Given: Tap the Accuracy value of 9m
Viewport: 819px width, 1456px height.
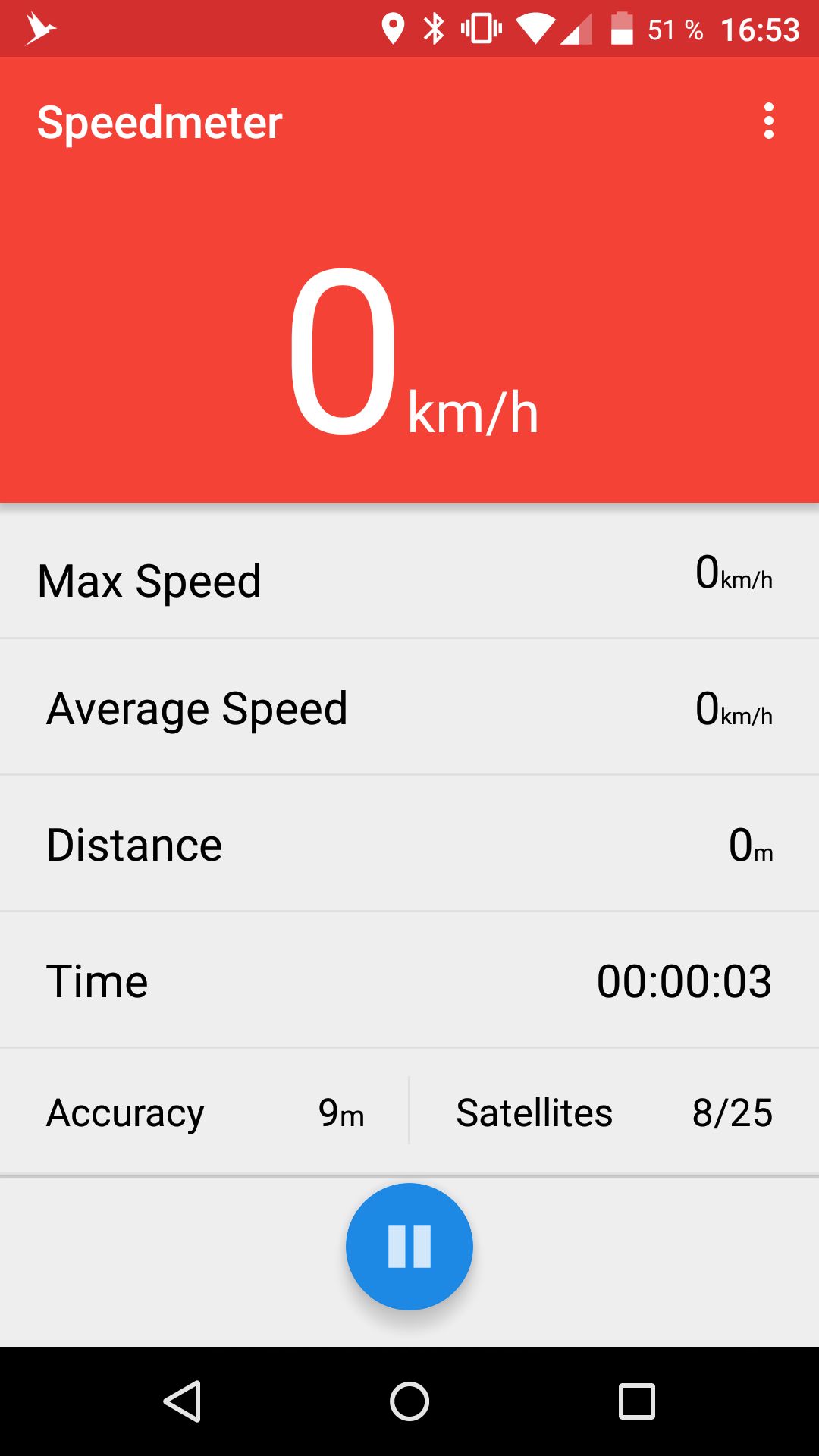Looking at the screenshot, I should tap(339, 1112).
